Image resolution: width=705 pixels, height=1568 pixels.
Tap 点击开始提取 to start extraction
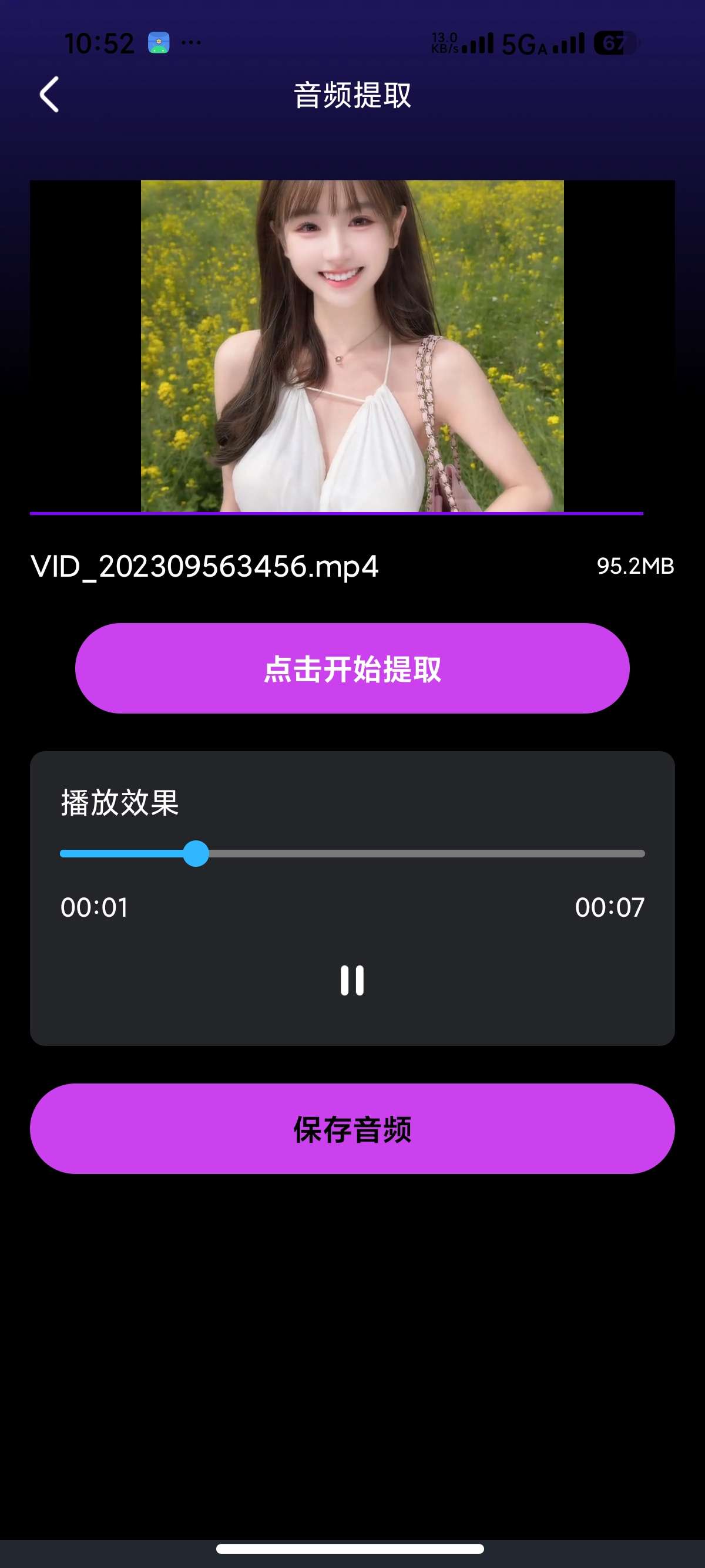[352, 668]
